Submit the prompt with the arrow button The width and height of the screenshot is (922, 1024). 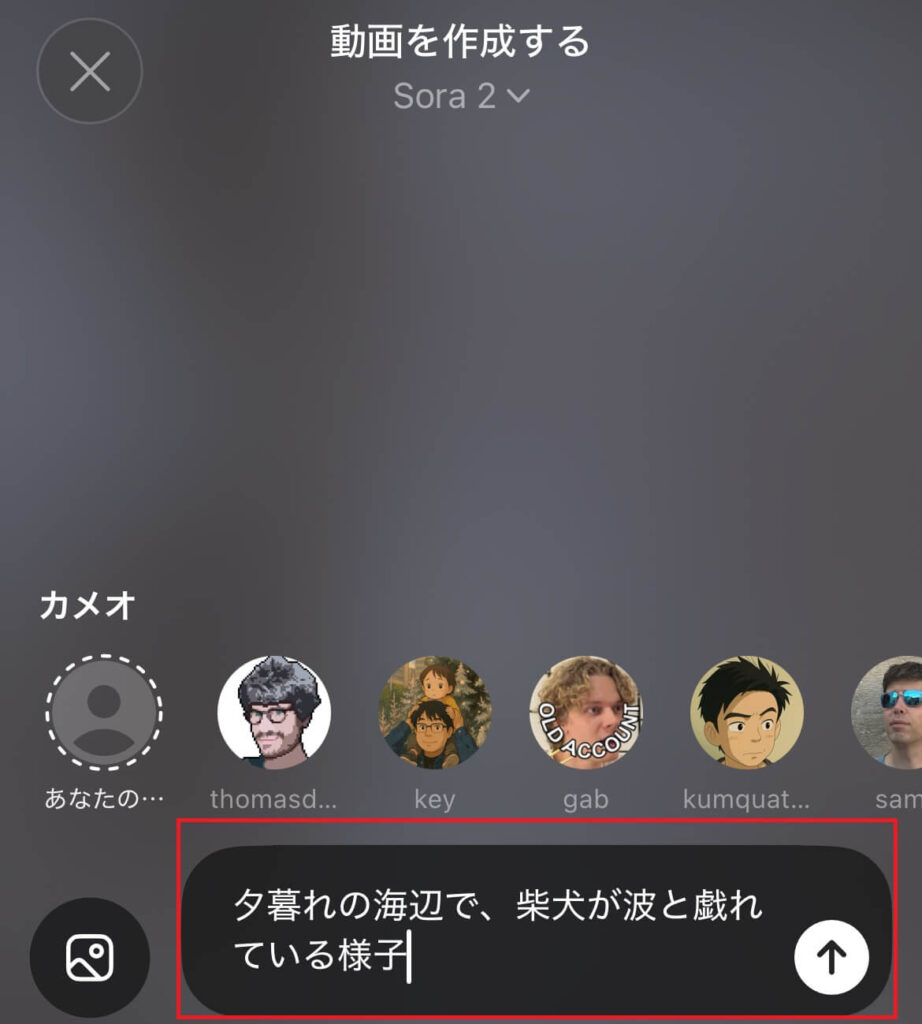[831, 957]
